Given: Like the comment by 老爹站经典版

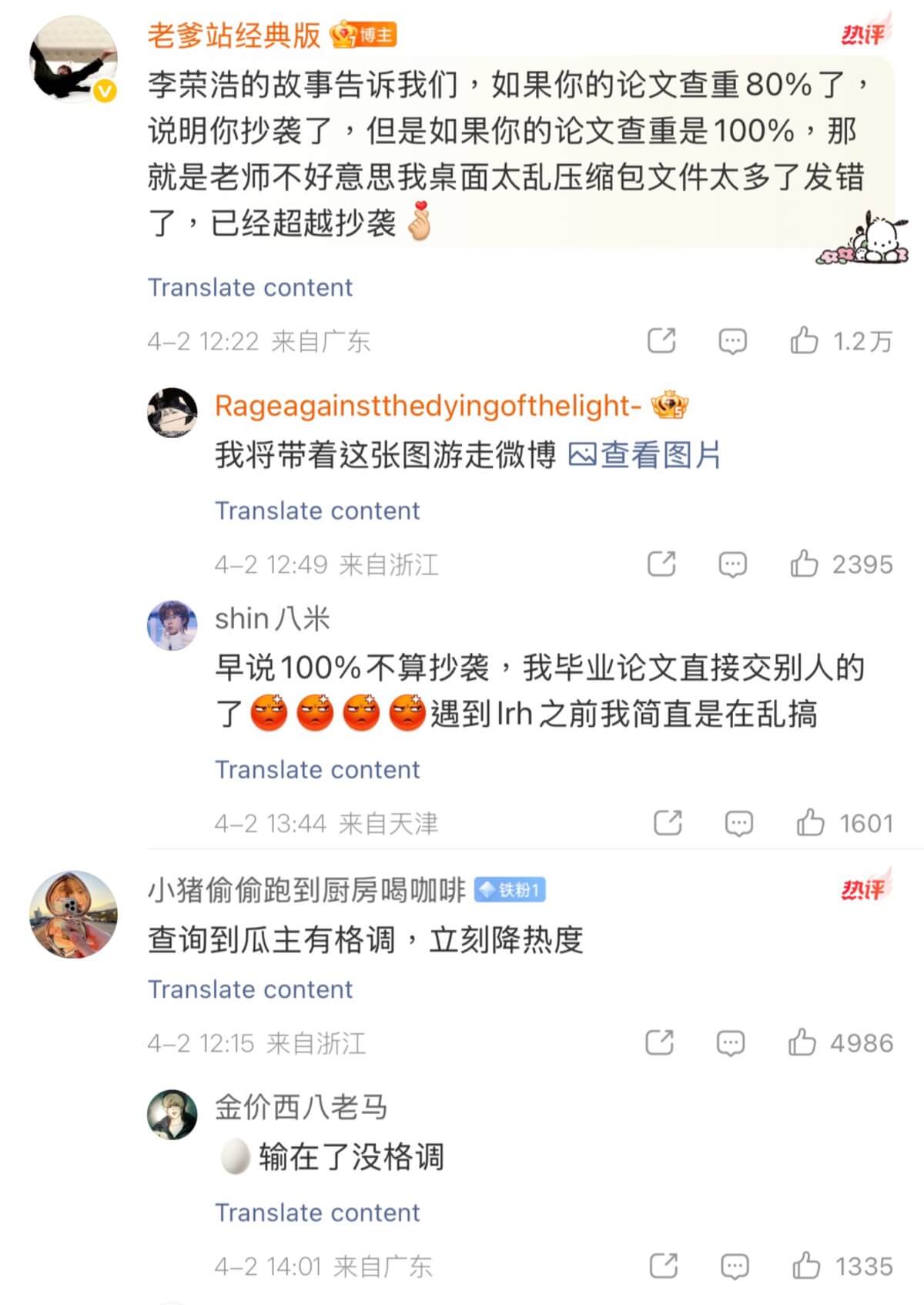Looking at the screenshot, I should click(804, 340).
